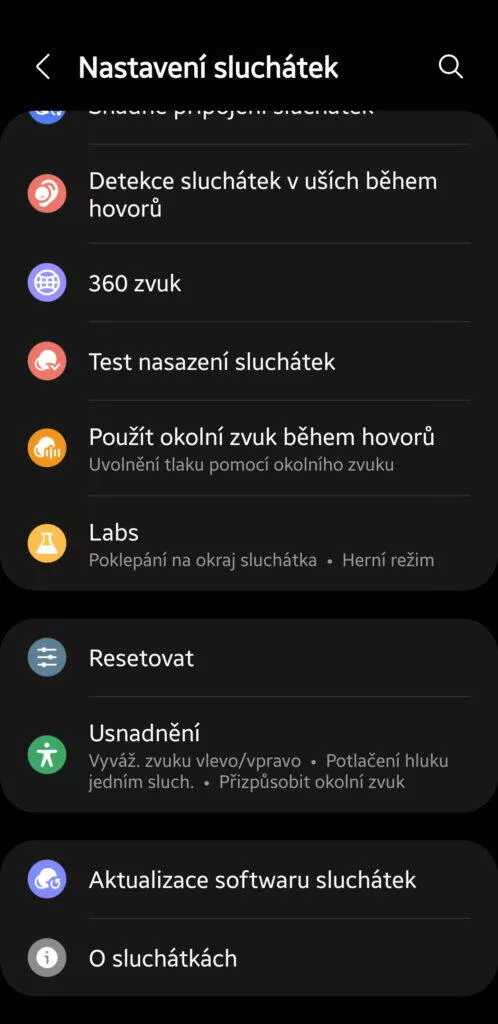Start Test nasazení sluchátek
The image size is (498, 1024).
[249, 361]
